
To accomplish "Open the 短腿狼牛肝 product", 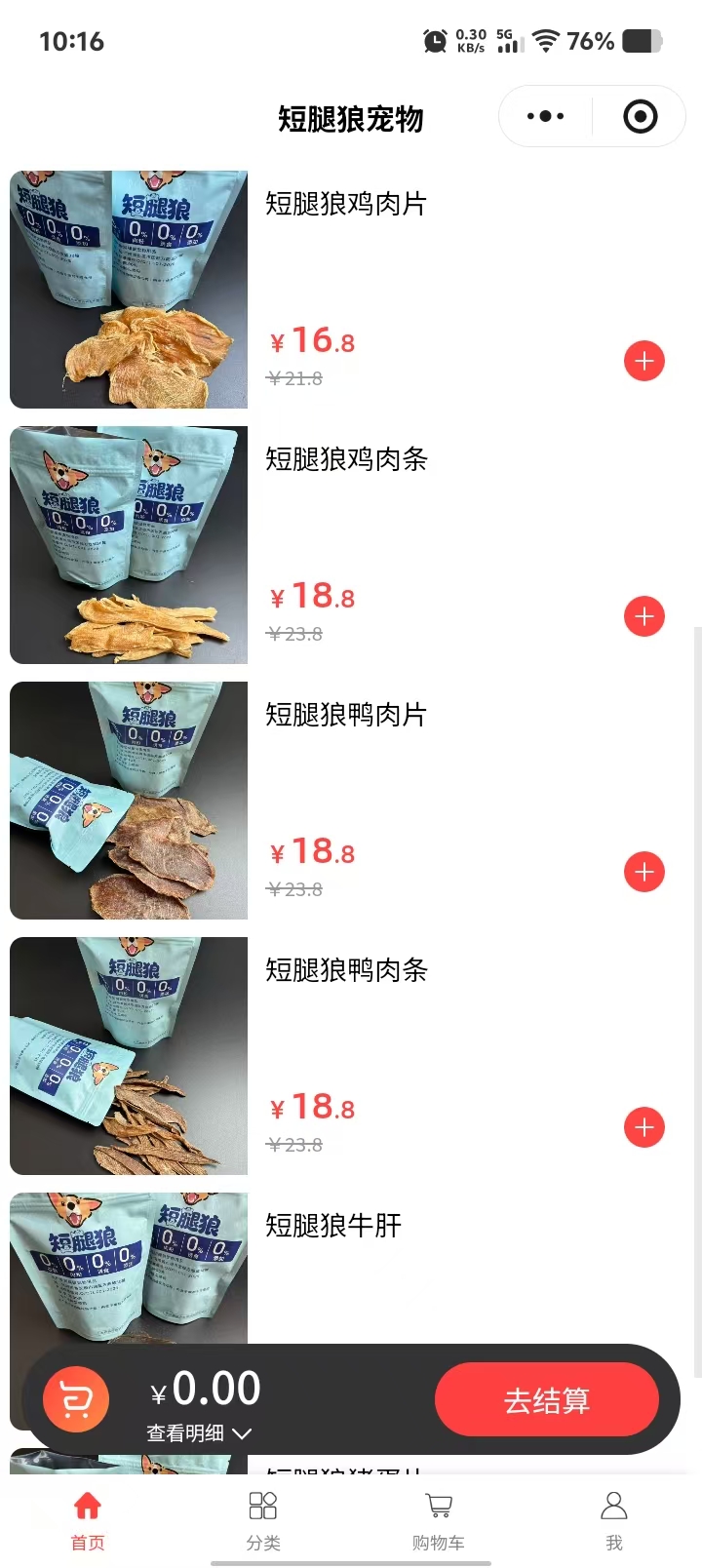I will pyautogui.click(x=333, y=1226).
